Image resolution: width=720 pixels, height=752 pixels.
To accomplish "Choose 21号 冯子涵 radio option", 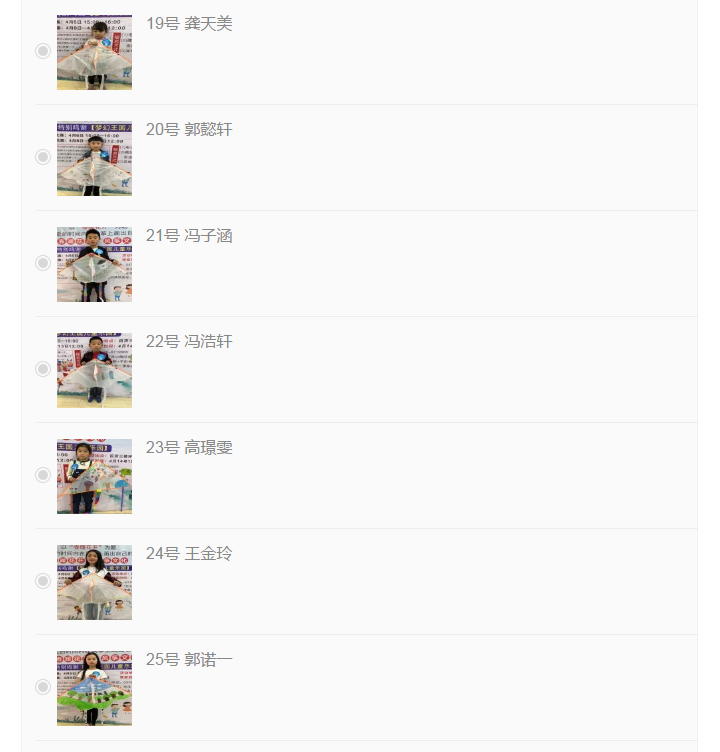I will tap(43, 263).
